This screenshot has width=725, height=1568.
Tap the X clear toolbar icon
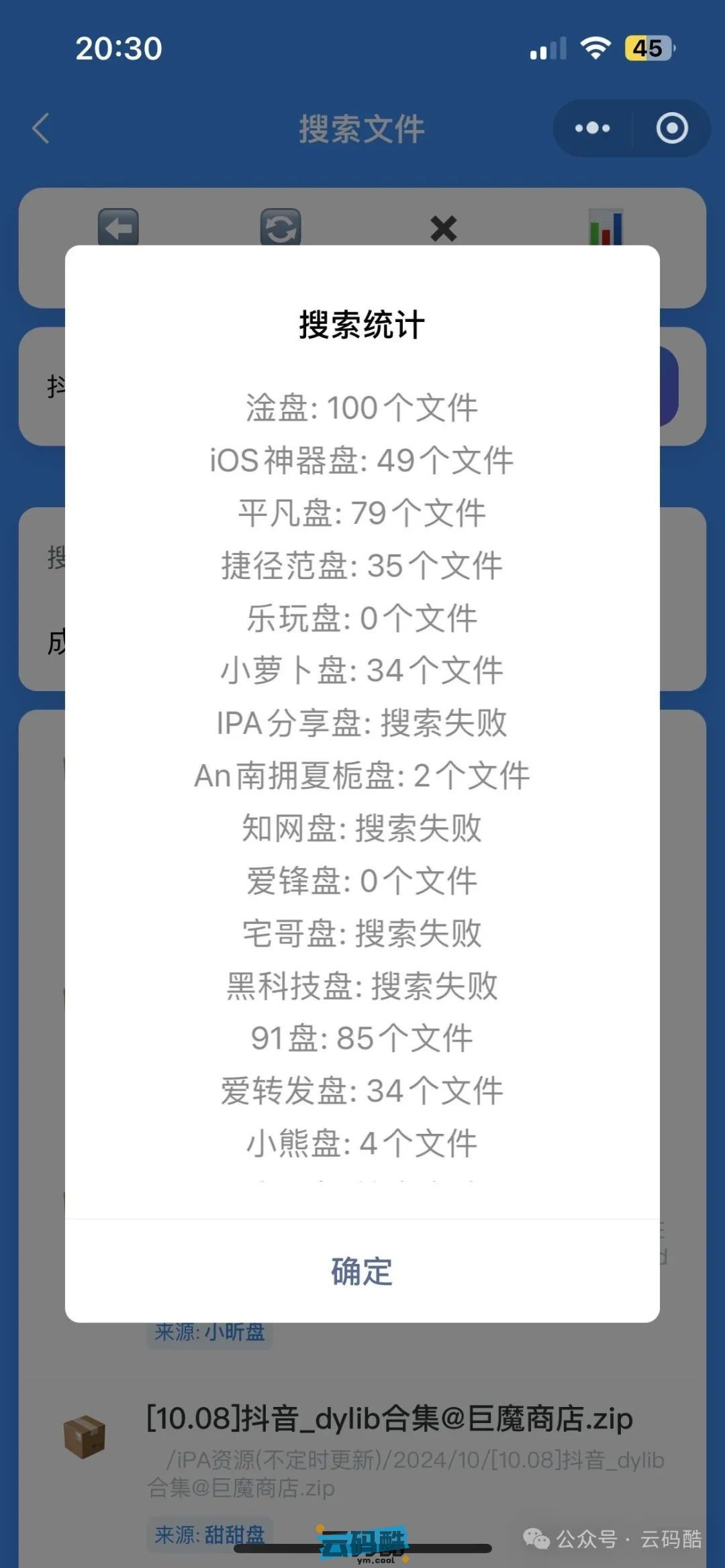443,229
